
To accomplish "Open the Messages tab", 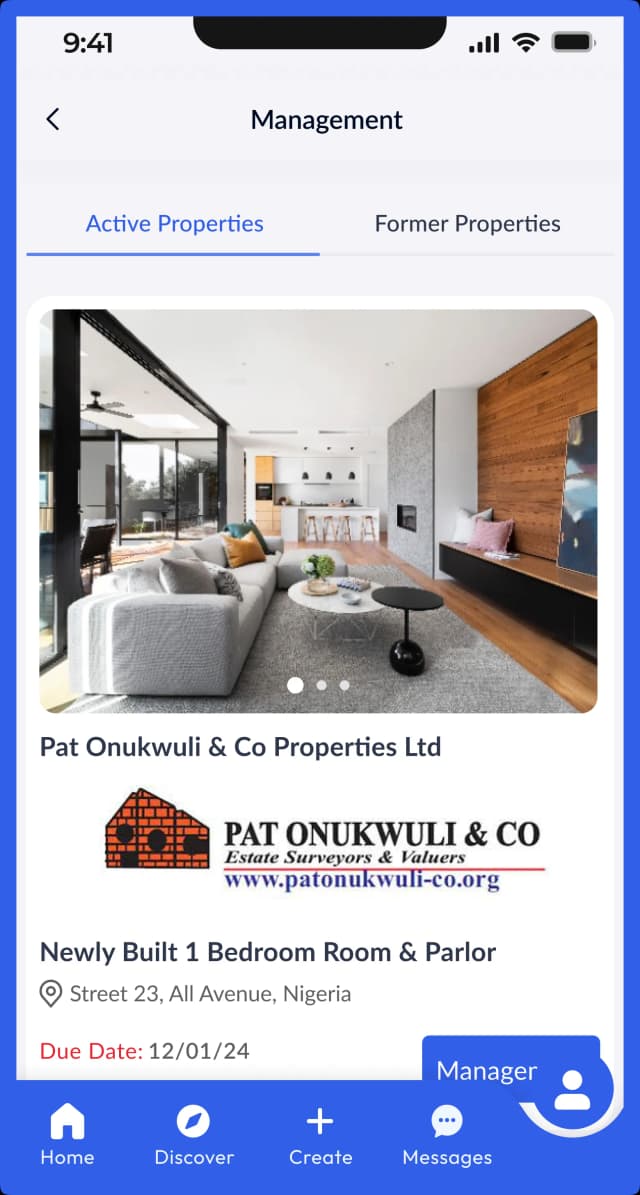I will [x=447, y=1136].
